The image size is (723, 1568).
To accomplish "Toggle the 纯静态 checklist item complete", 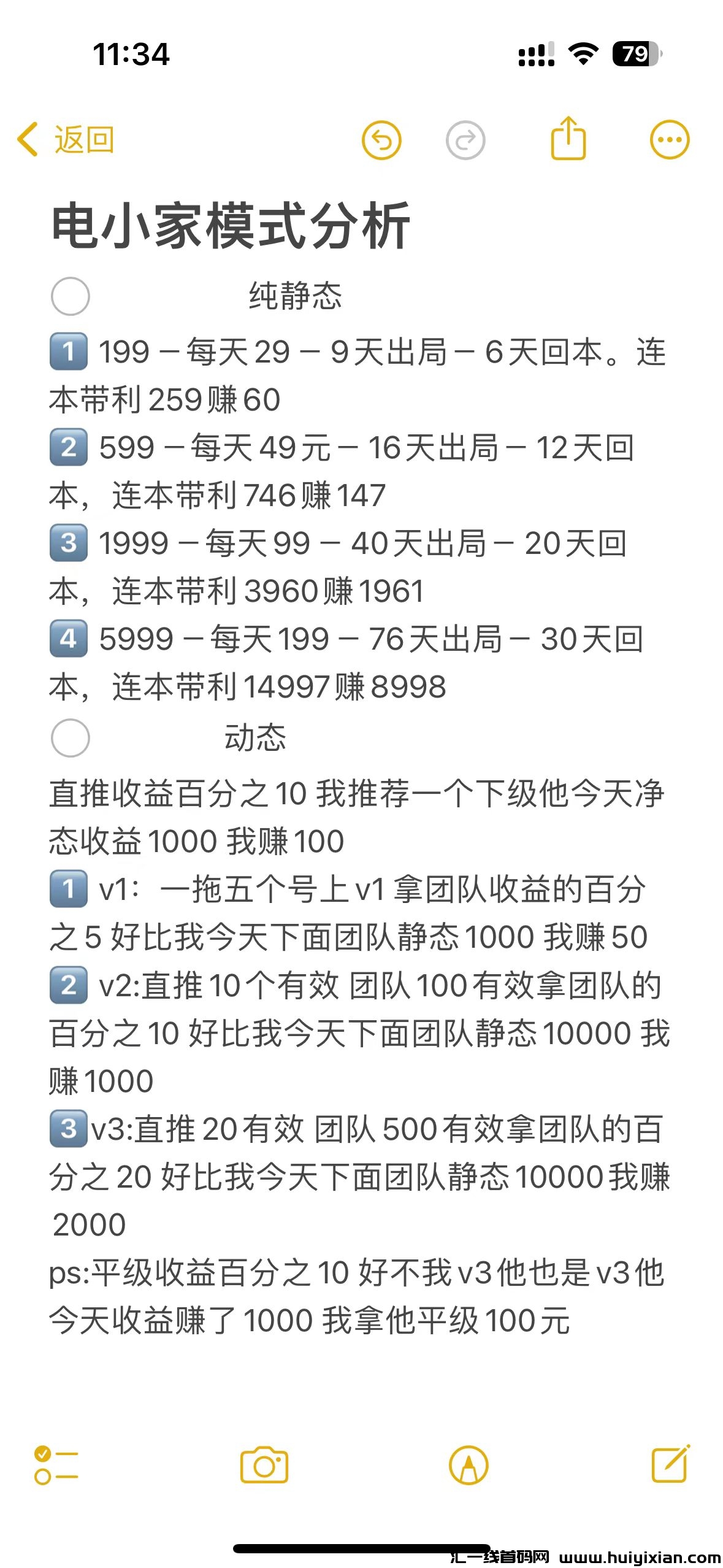I will (69, 295).
